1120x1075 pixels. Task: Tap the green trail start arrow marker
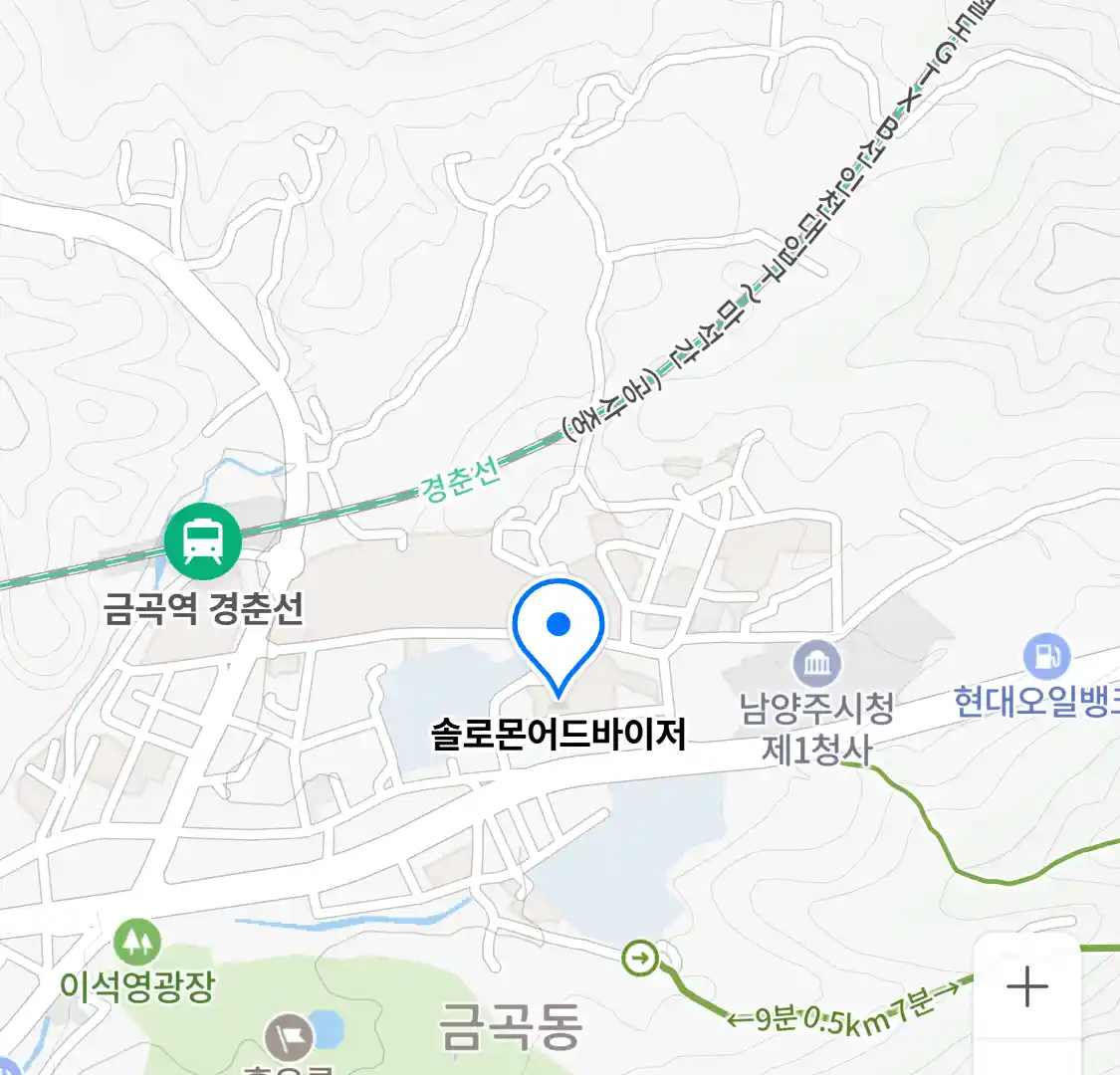pyautogui.click(x=639, y=959)
